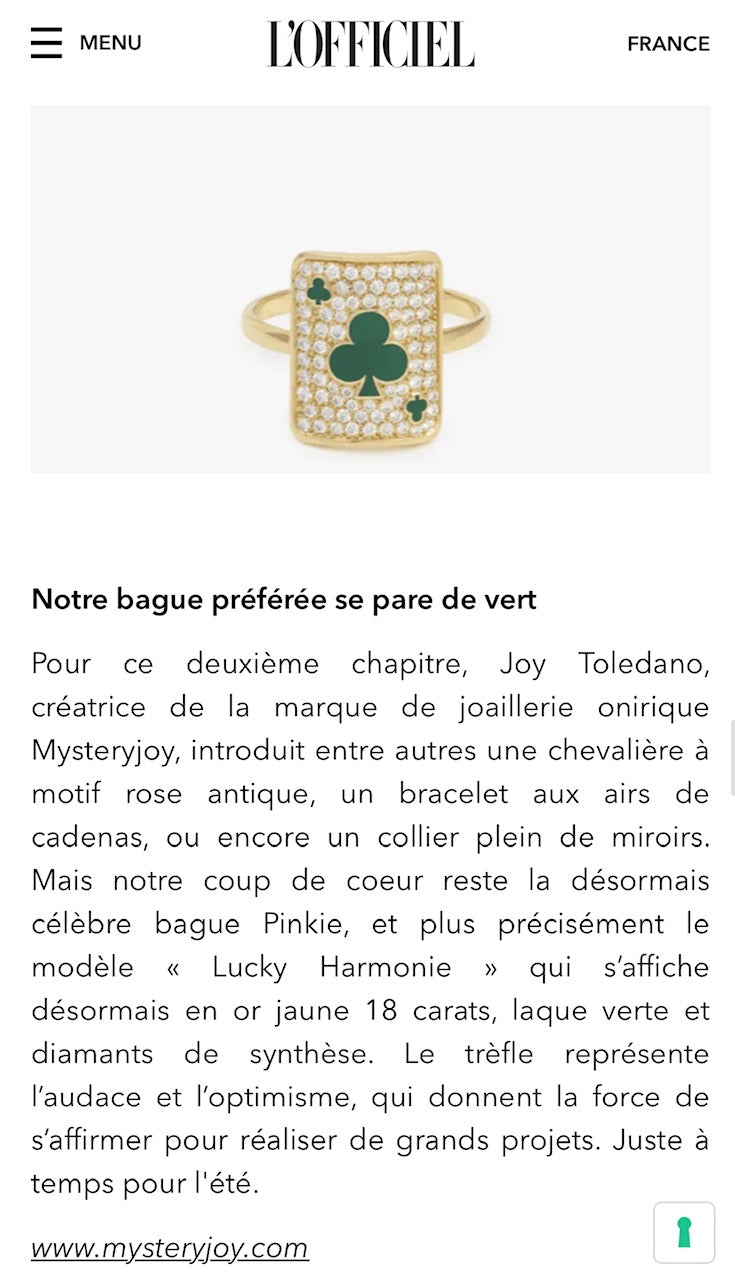
Task: Open the green keyhole privacy button
Action: [684, 1232]
